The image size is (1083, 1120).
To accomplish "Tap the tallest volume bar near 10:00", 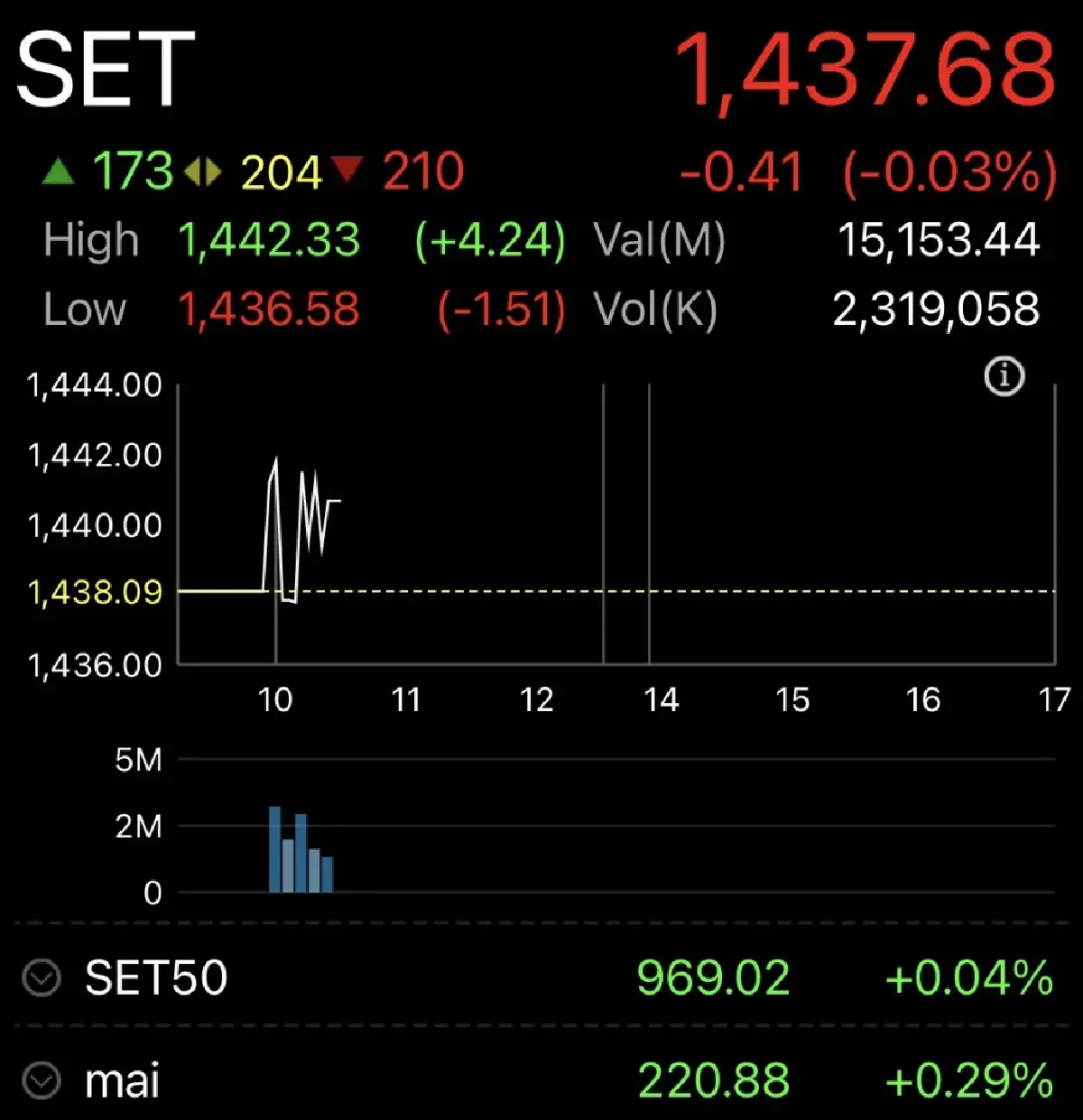I will tap(274, 848).
